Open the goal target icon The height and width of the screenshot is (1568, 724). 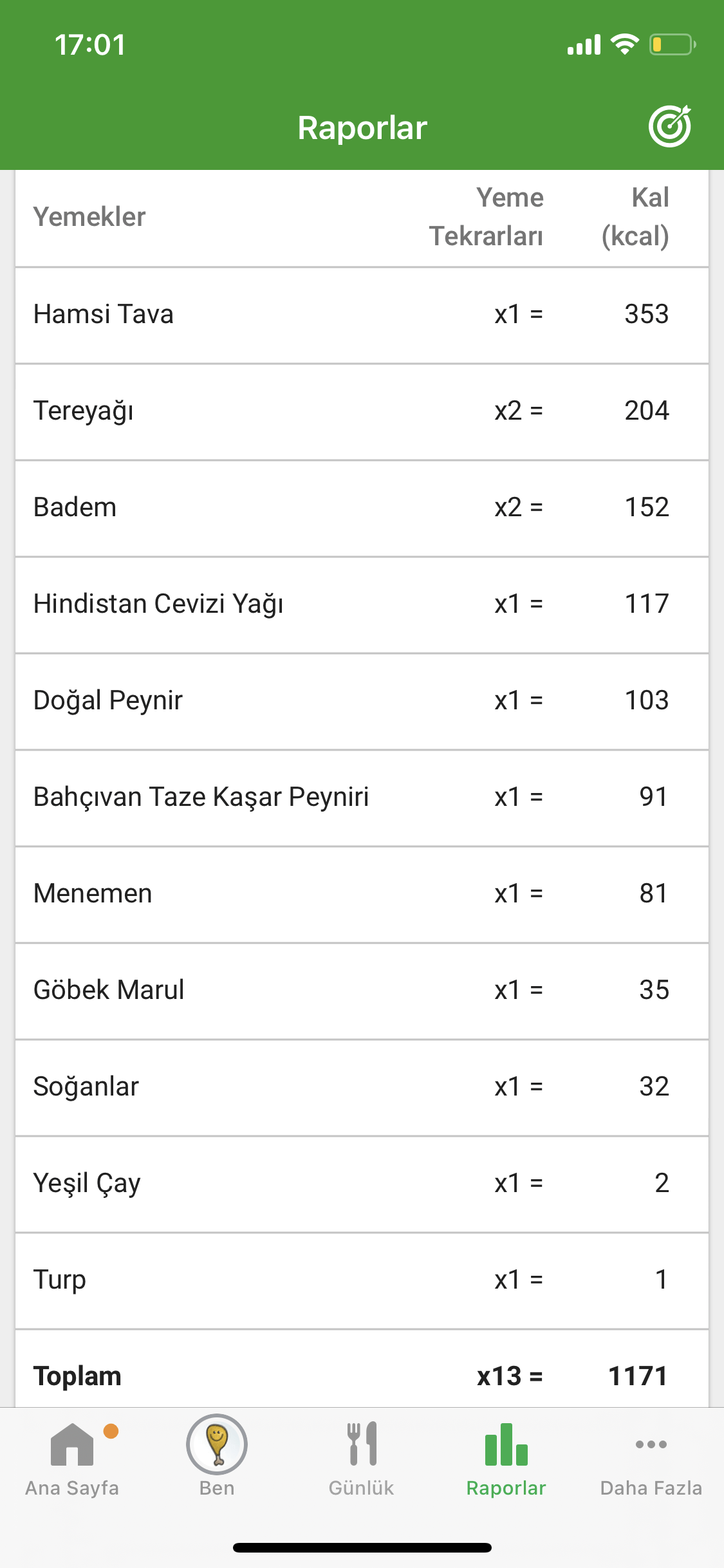click(670, 126)
